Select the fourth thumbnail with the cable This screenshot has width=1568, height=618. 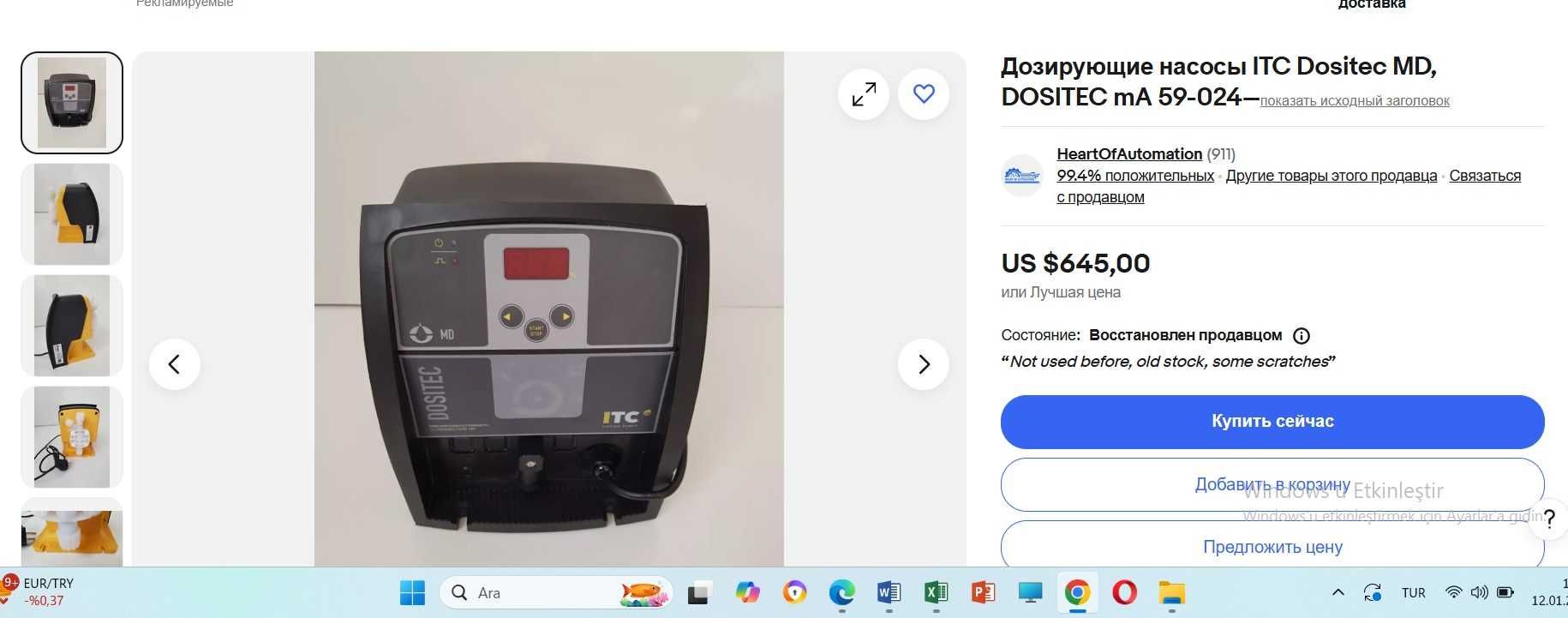point(72,437)
